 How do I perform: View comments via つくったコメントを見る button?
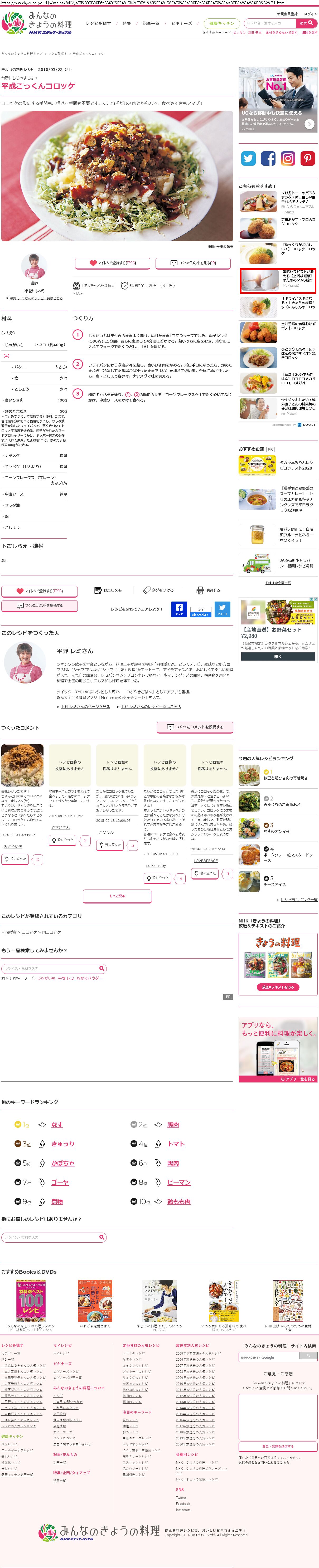[x=193, y=263]
